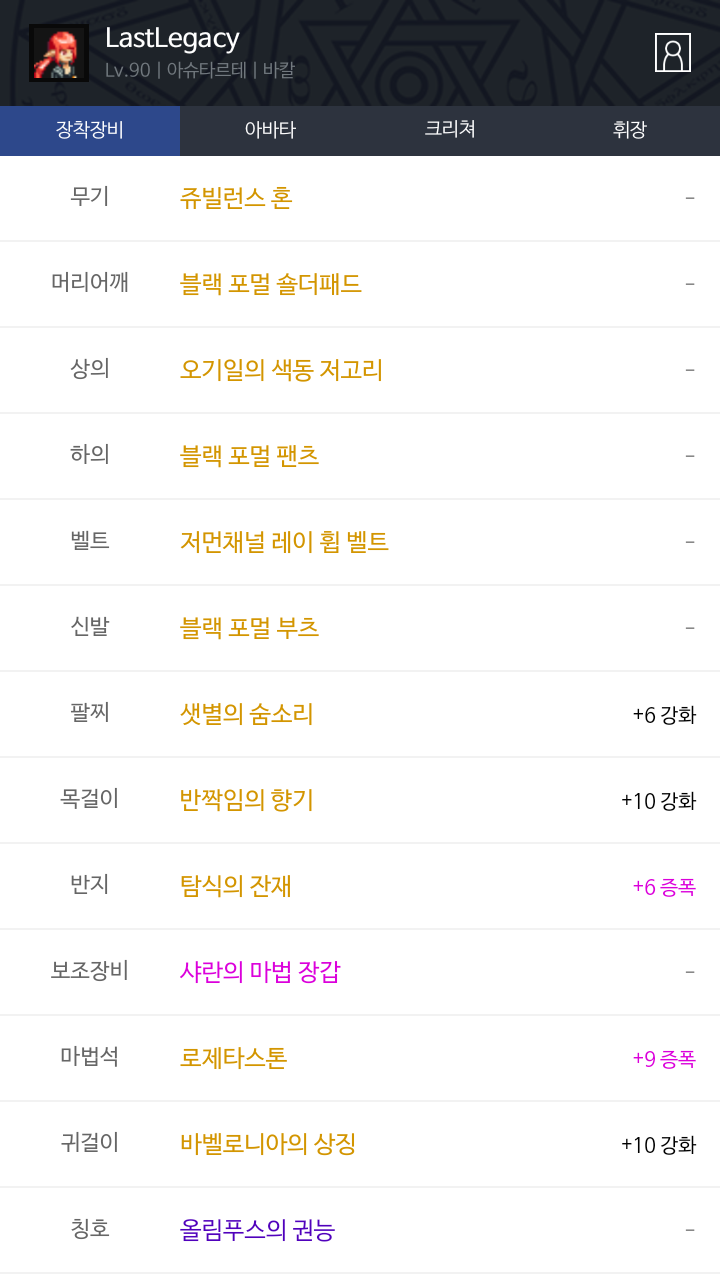View necklace 반짝임의 향기
The height and width of the screenshot is (1280, 720).
(x=246, y=800)
